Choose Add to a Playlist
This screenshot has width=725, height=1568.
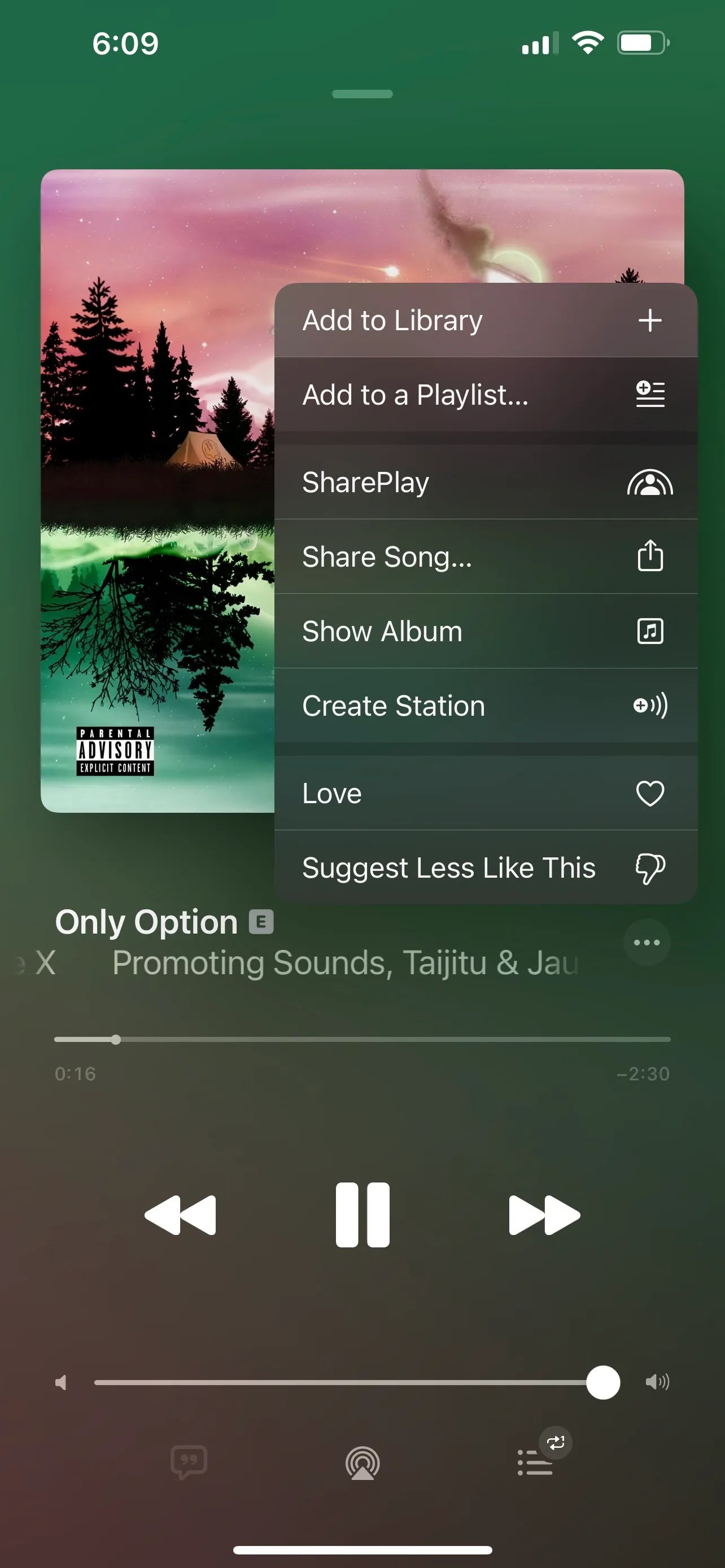tap(485, 394)
